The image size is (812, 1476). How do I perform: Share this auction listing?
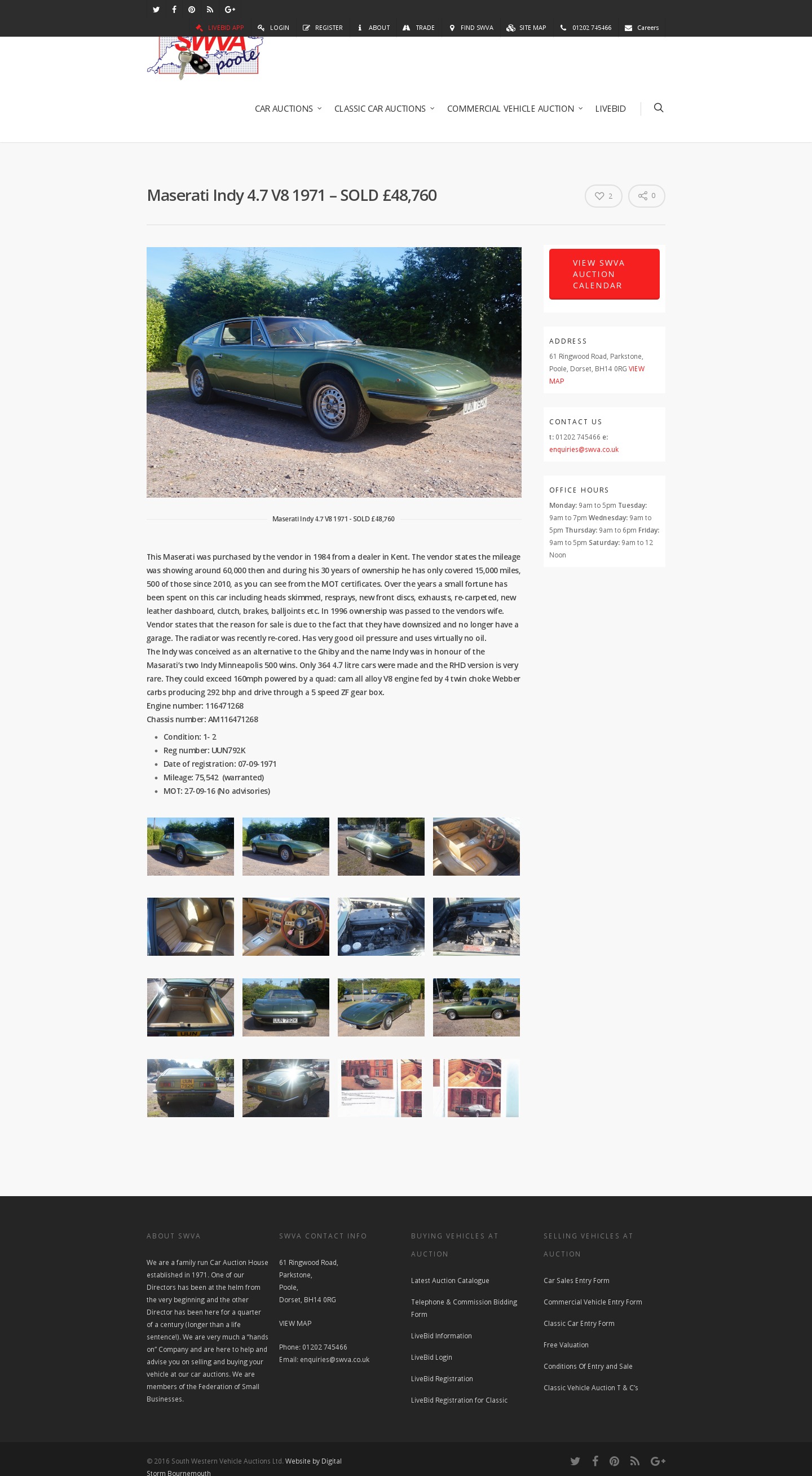click(x=647, y=196)
